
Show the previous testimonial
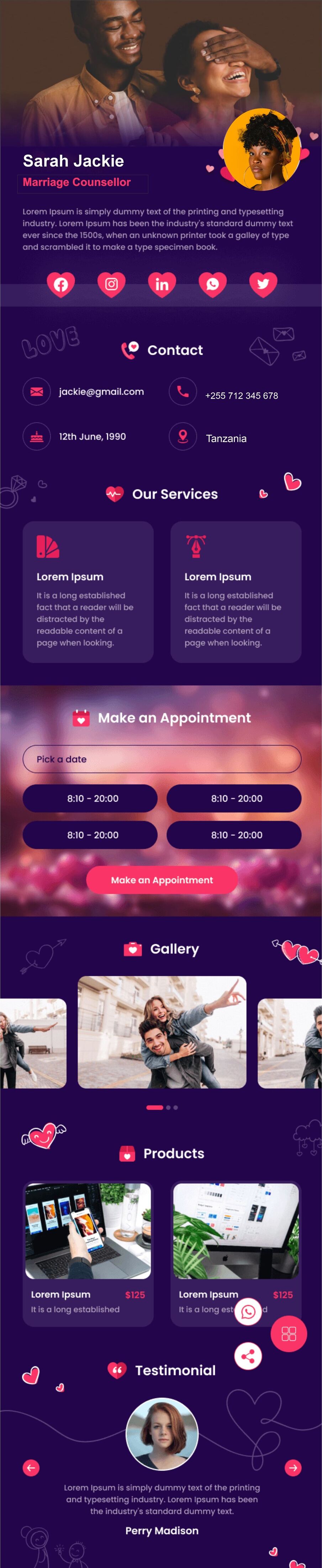click(x=31, y=1468)
